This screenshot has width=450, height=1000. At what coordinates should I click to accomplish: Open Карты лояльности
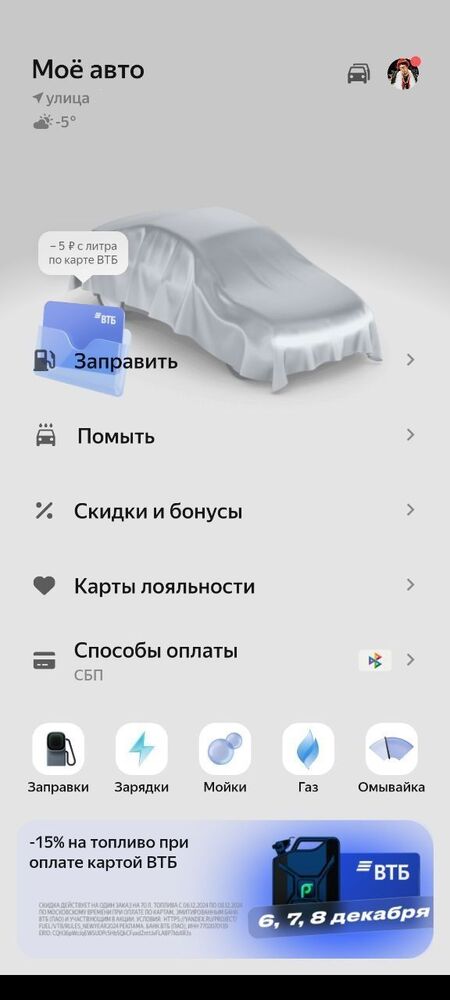(x=225, y=585)
